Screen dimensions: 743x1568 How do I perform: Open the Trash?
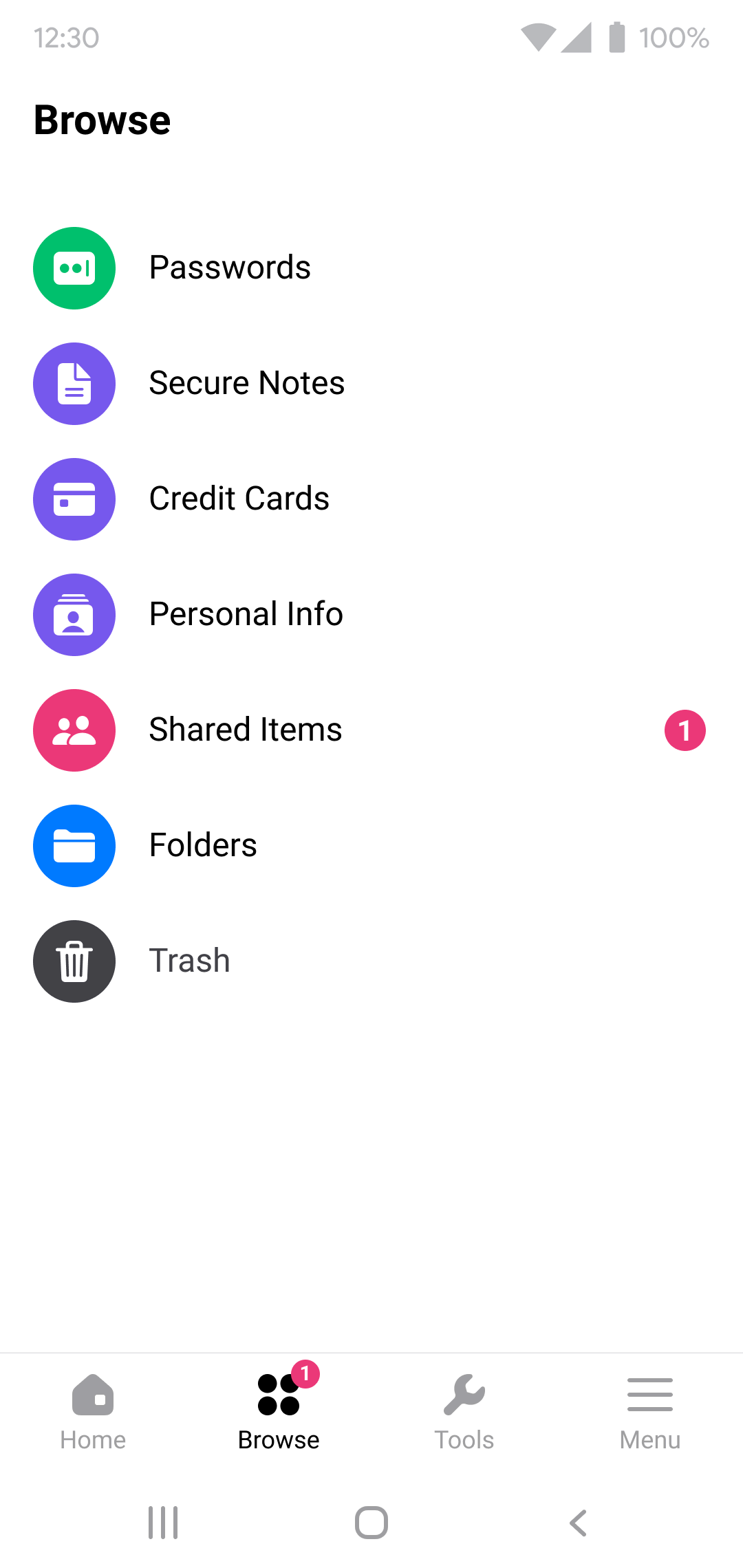pos(371,961)
